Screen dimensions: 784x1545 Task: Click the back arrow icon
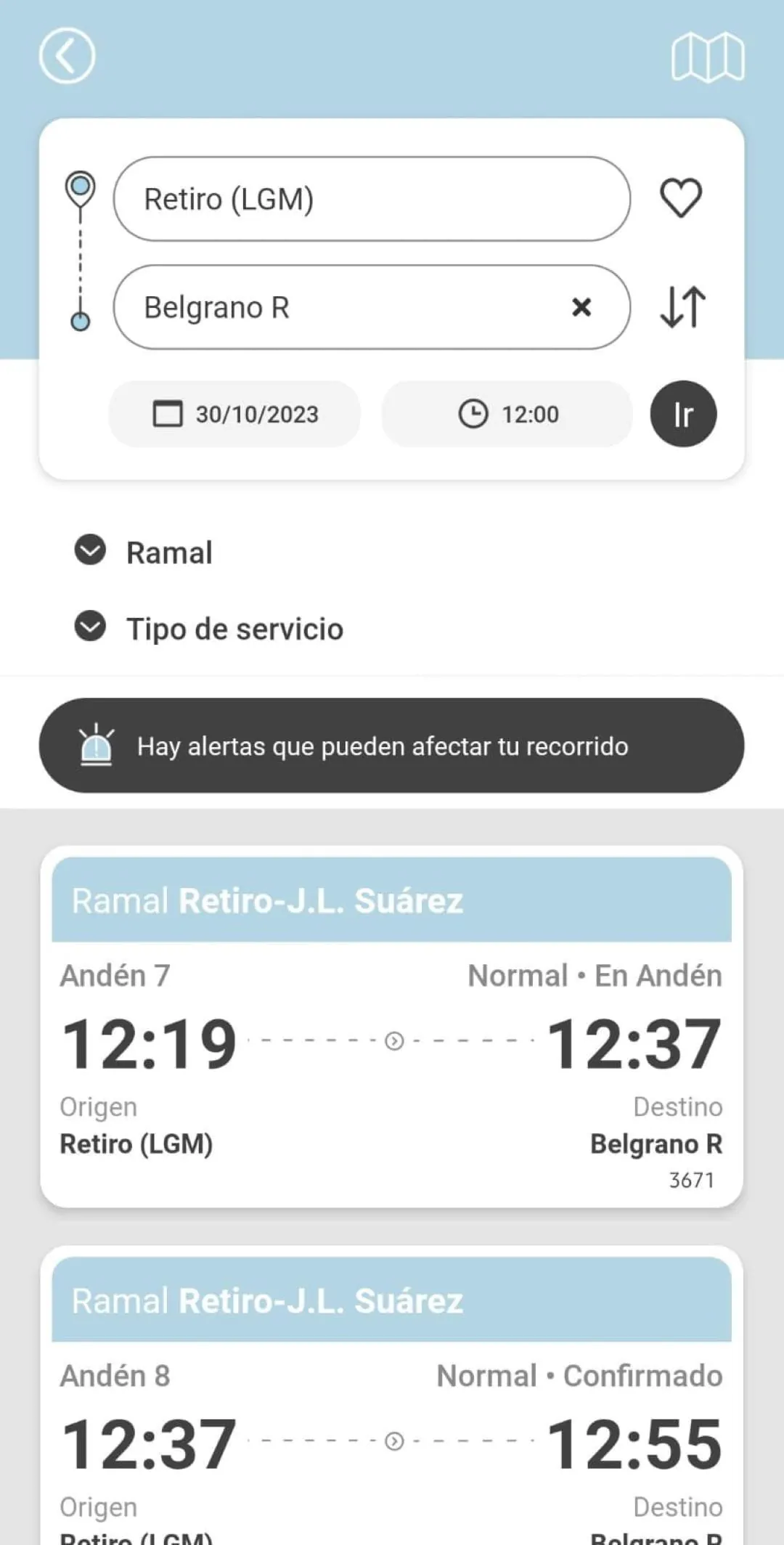(x=68, y=57)
